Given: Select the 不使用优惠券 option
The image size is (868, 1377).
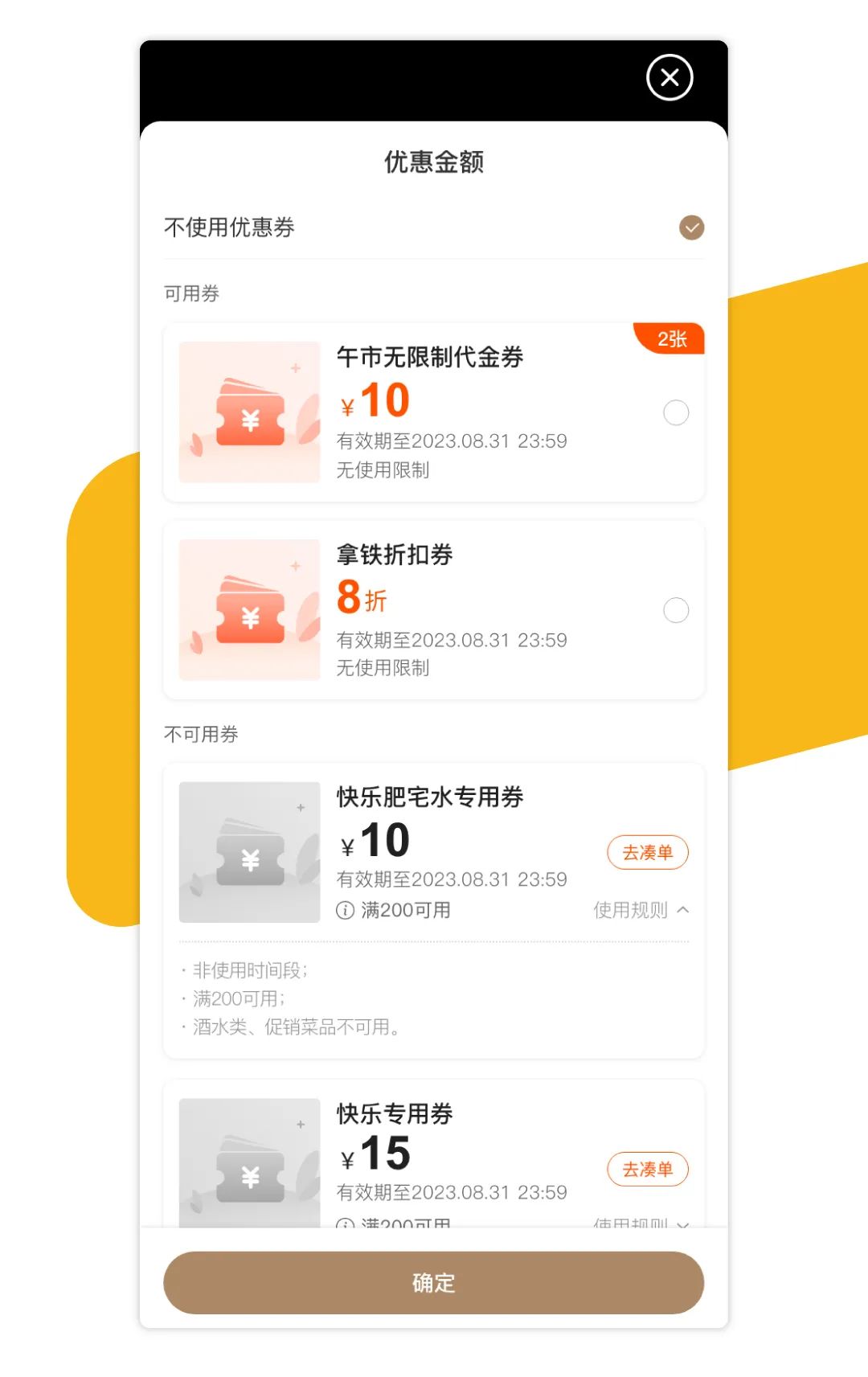Looking at the screenshot, I should point(691,227).
